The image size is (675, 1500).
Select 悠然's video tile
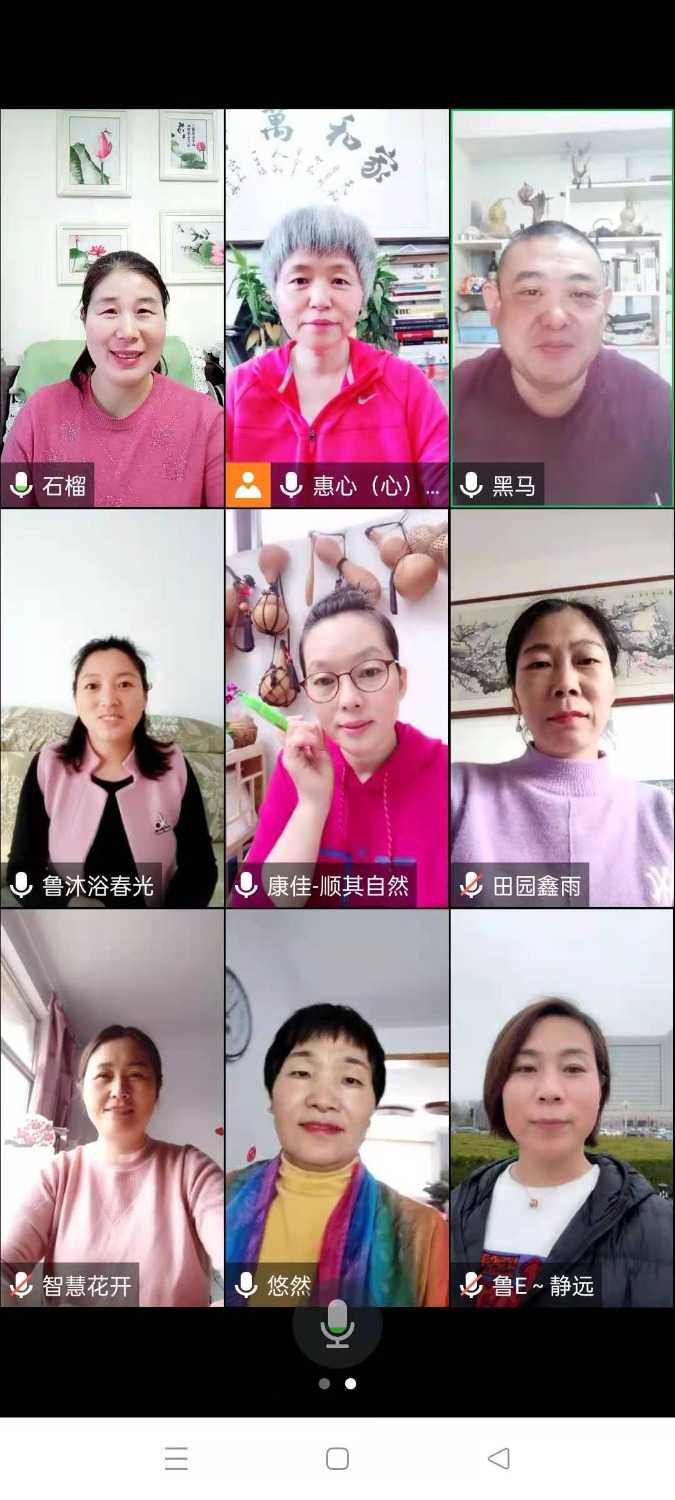(337, 1108)
